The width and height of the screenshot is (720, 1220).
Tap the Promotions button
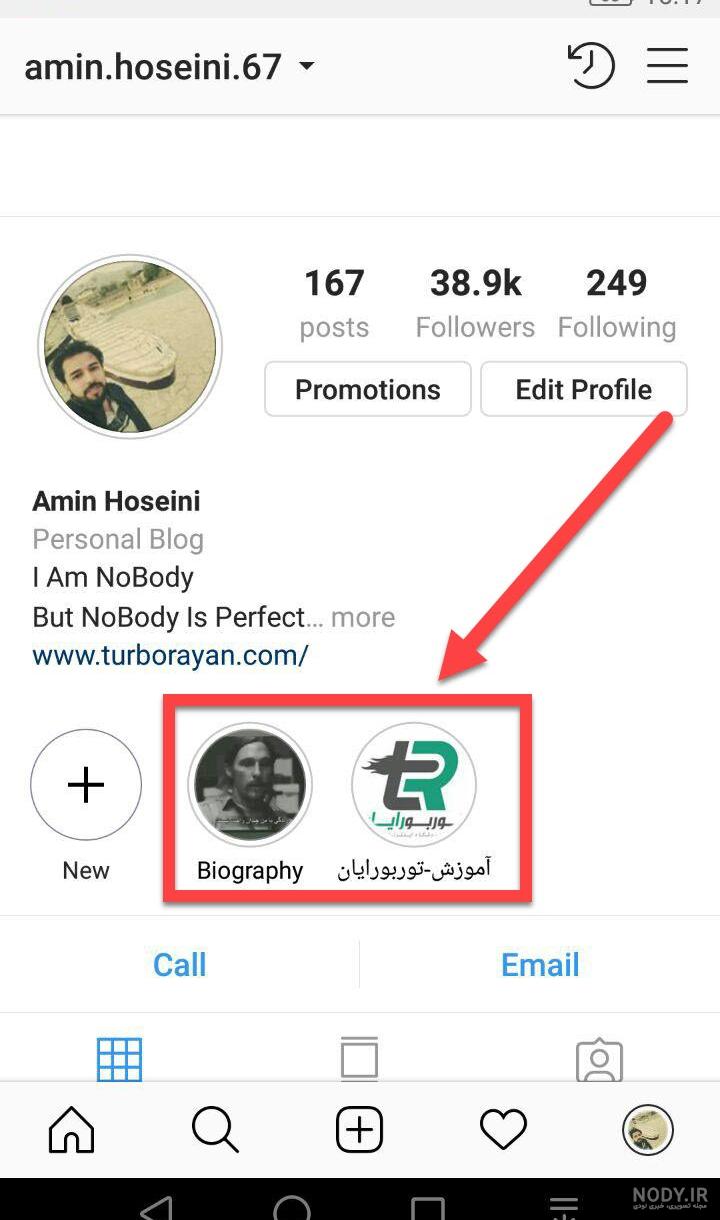[367, 389]
